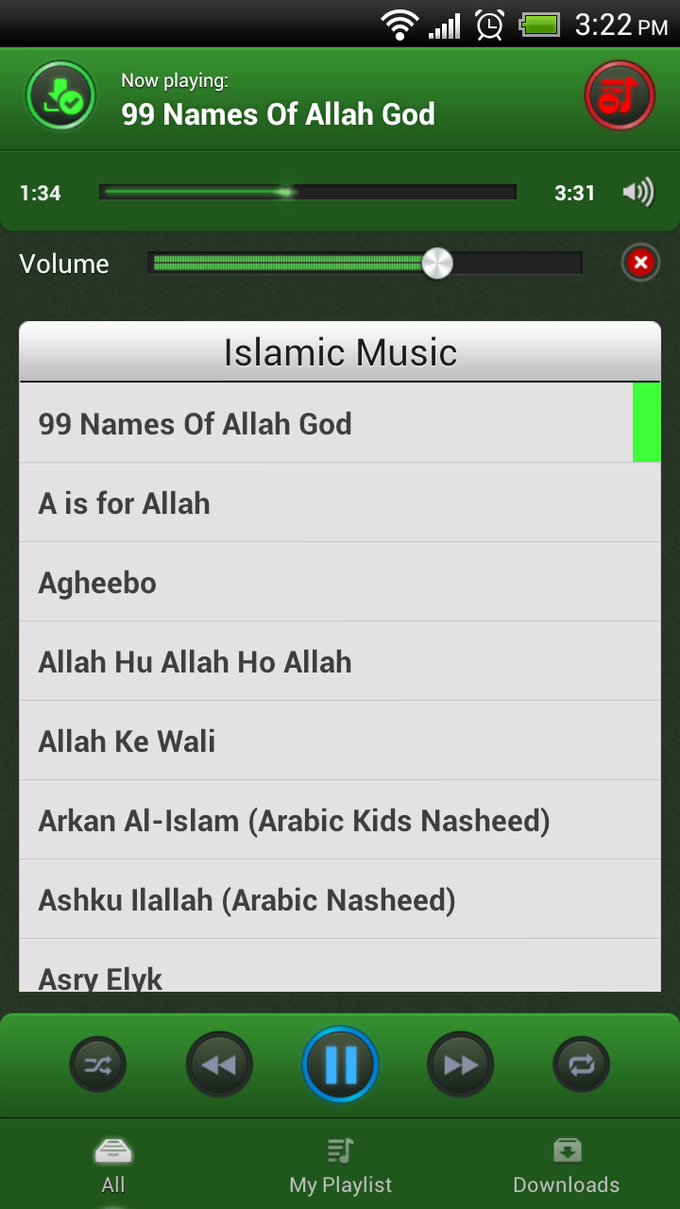
Task: Pause the current song
Action: click(340, 1065)
